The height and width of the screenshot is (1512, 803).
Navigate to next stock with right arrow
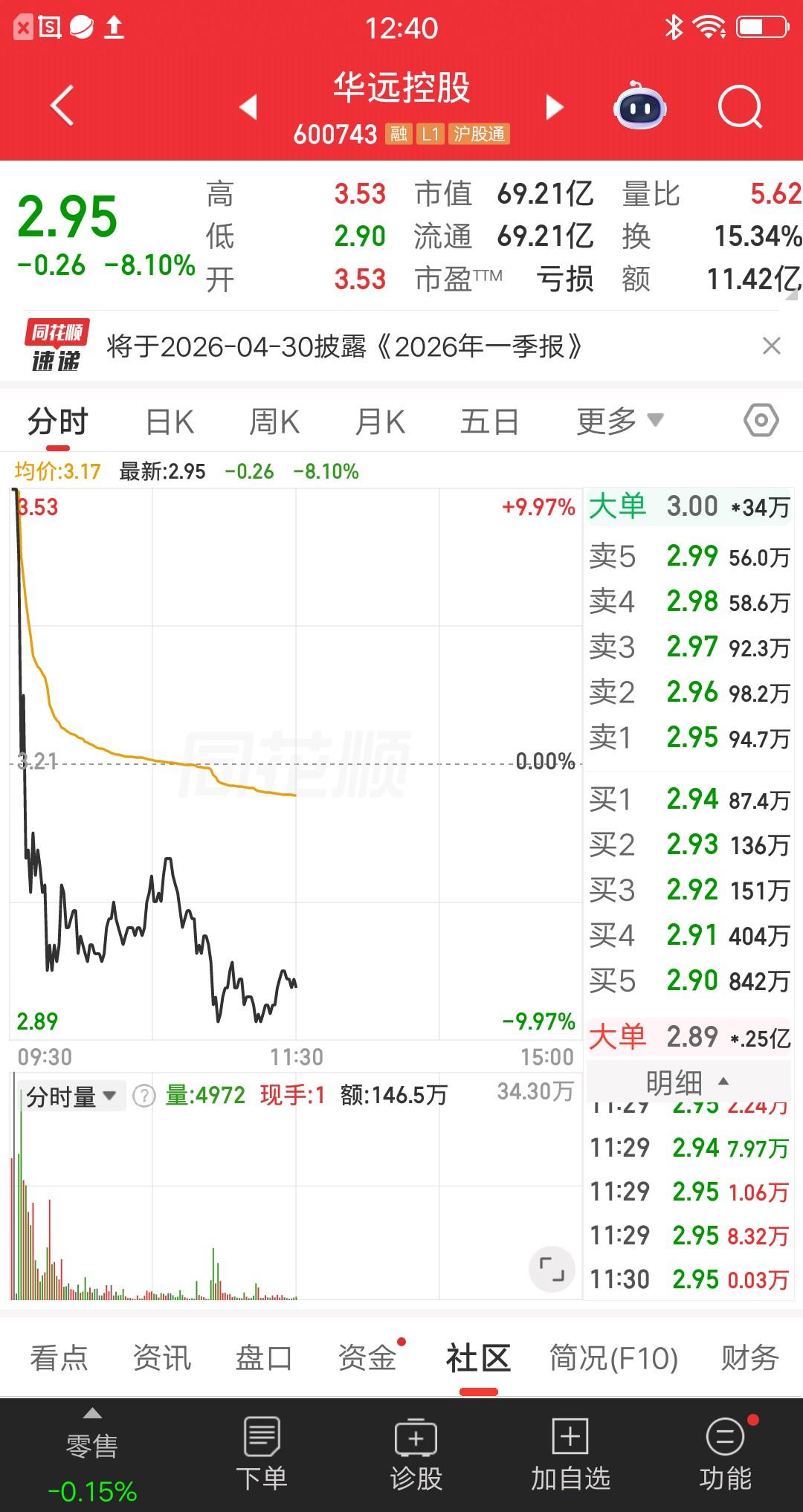pyautogui.click(x=554, y=107)
